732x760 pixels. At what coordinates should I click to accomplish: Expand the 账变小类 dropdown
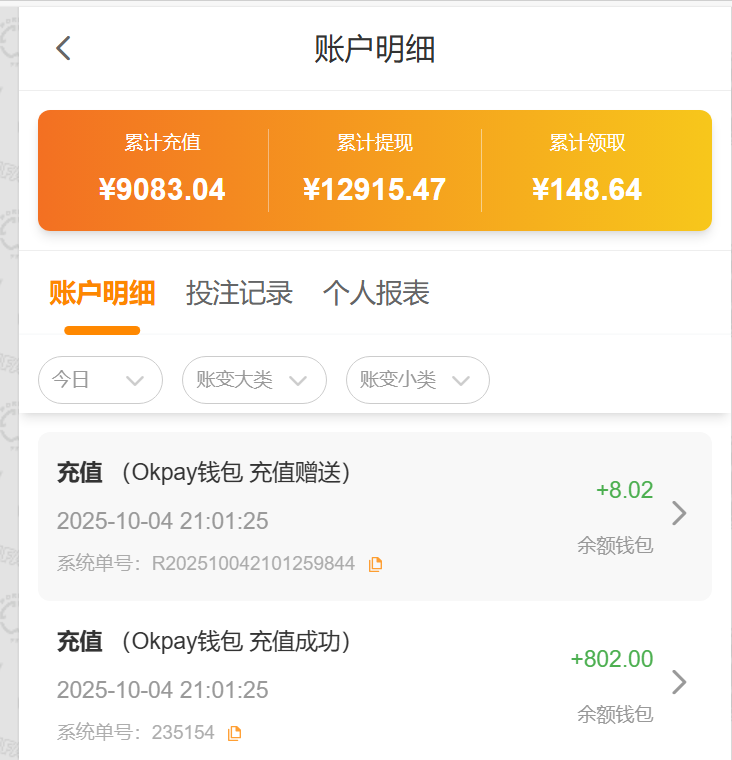417,380
